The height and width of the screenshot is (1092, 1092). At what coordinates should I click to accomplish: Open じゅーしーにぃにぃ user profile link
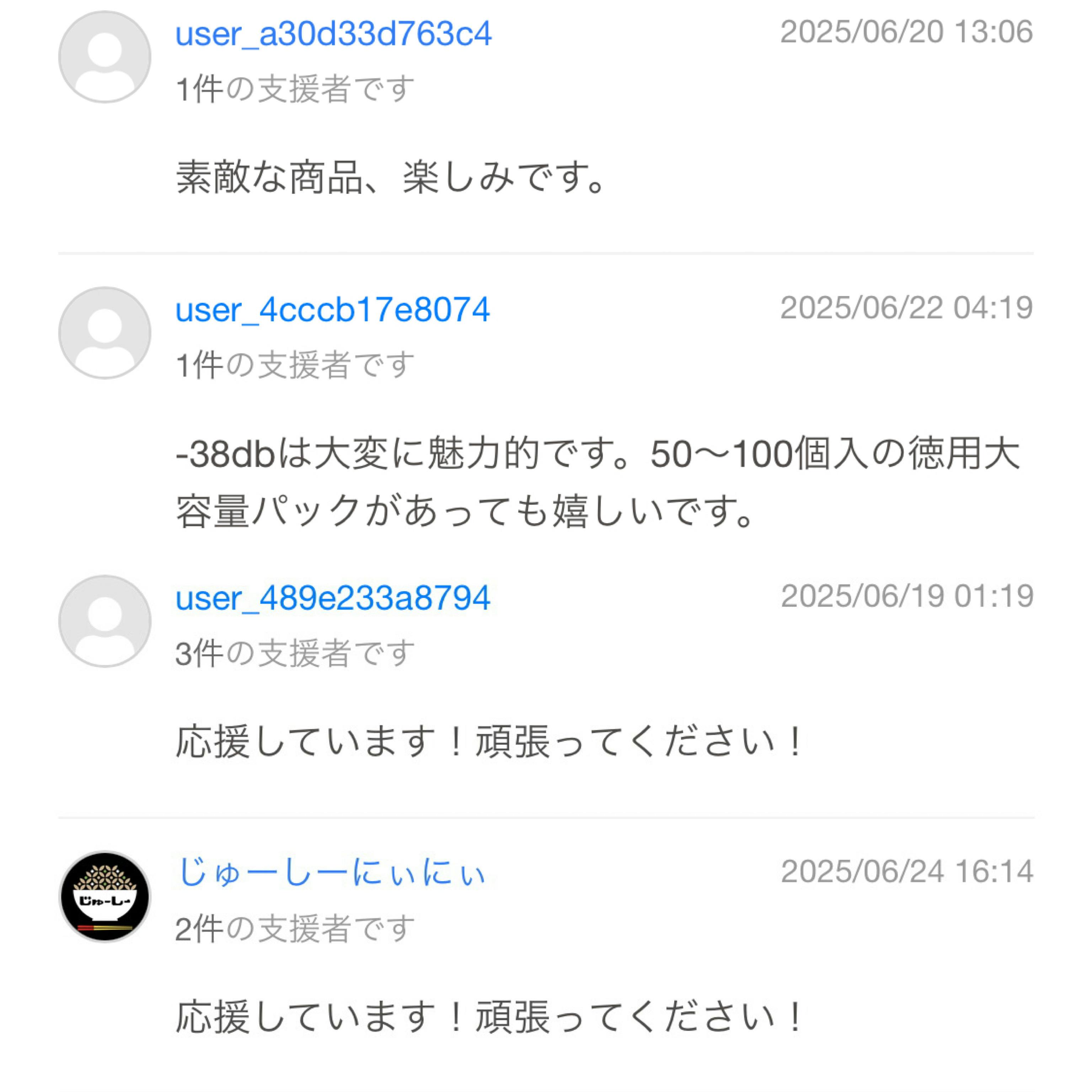pos(331,873)
